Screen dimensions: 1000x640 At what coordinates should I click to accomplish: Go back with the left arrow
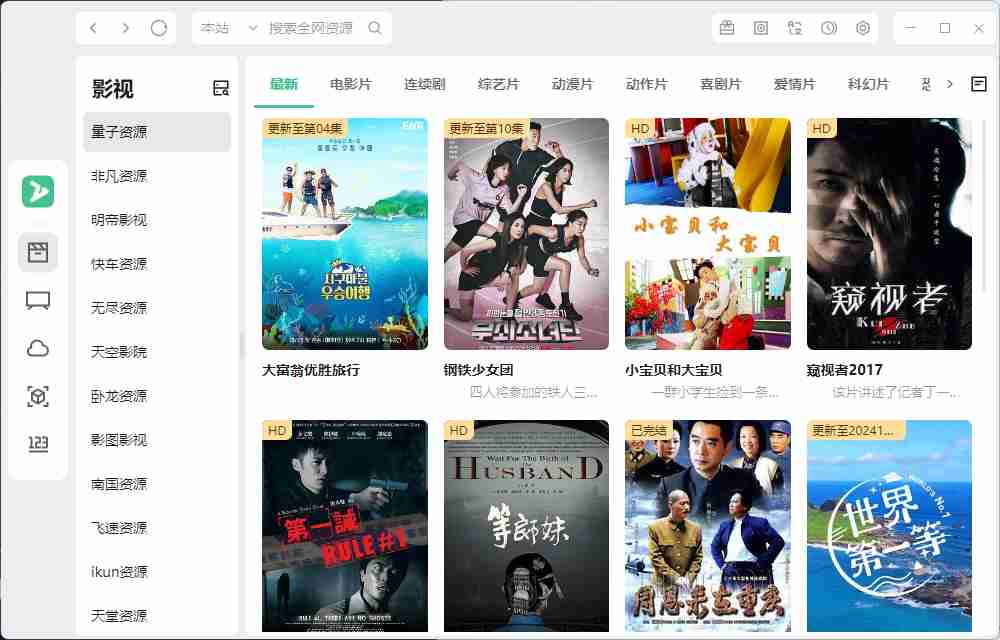(x=93, y=28)
